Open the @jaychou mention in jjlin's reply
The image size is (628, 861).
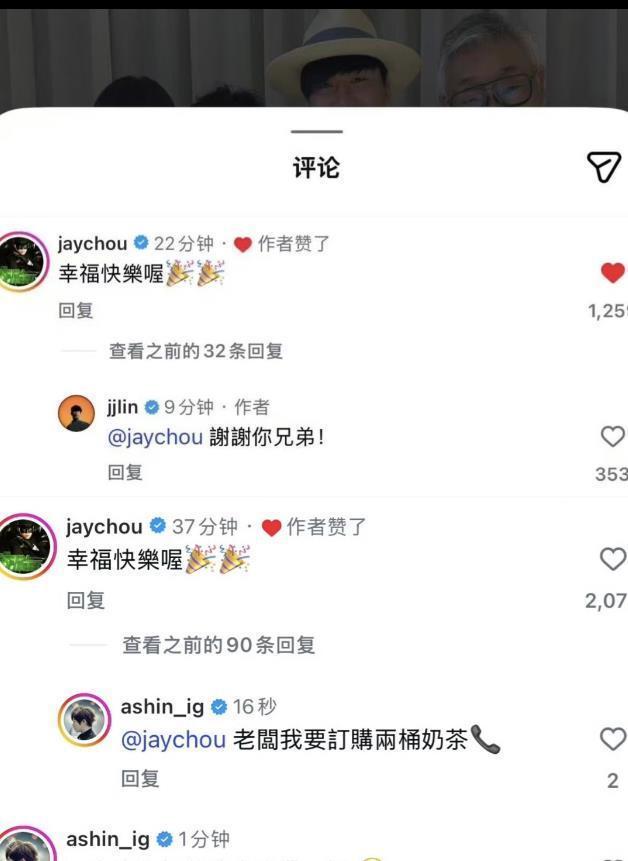154,437
